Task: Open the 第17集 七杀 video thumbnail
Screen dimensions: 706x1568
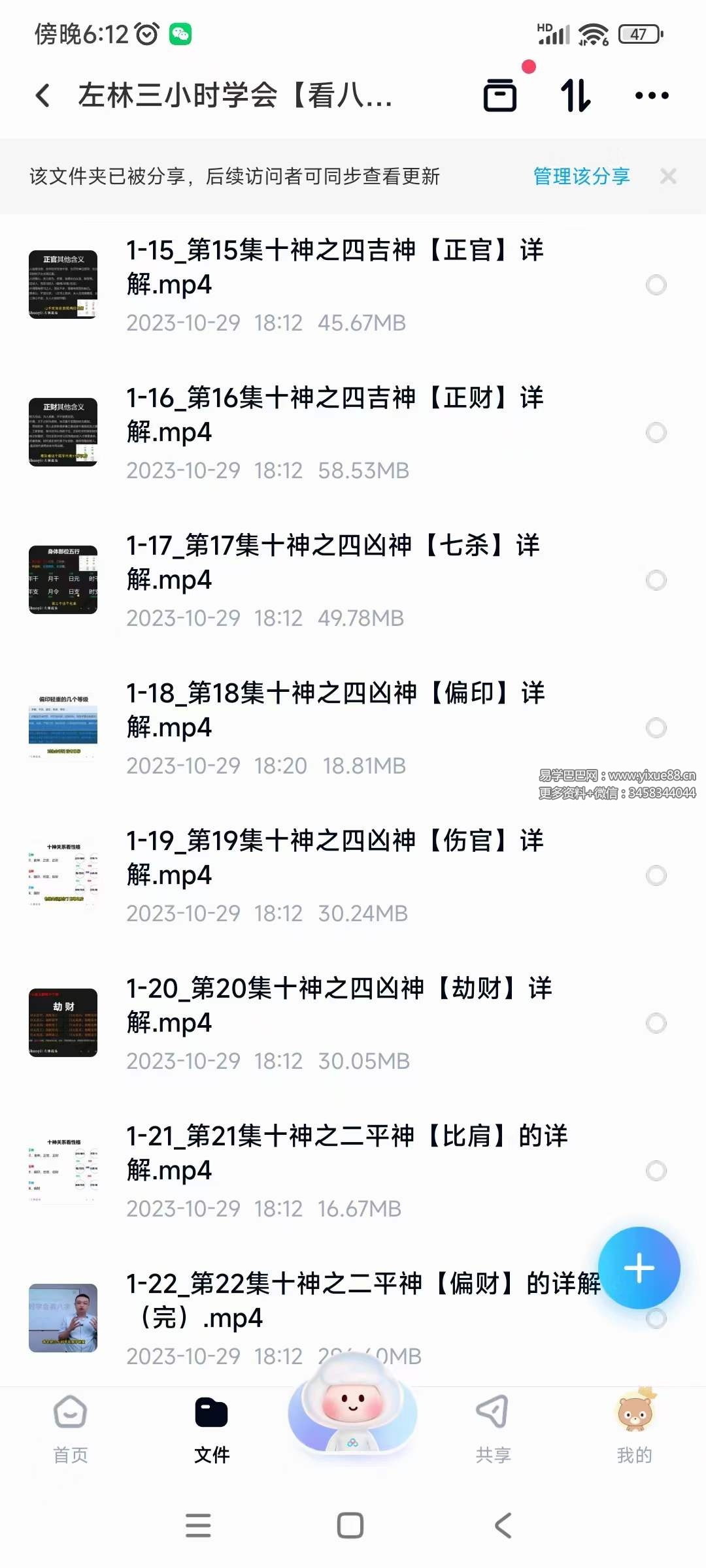Action: [x=63, y=580]
